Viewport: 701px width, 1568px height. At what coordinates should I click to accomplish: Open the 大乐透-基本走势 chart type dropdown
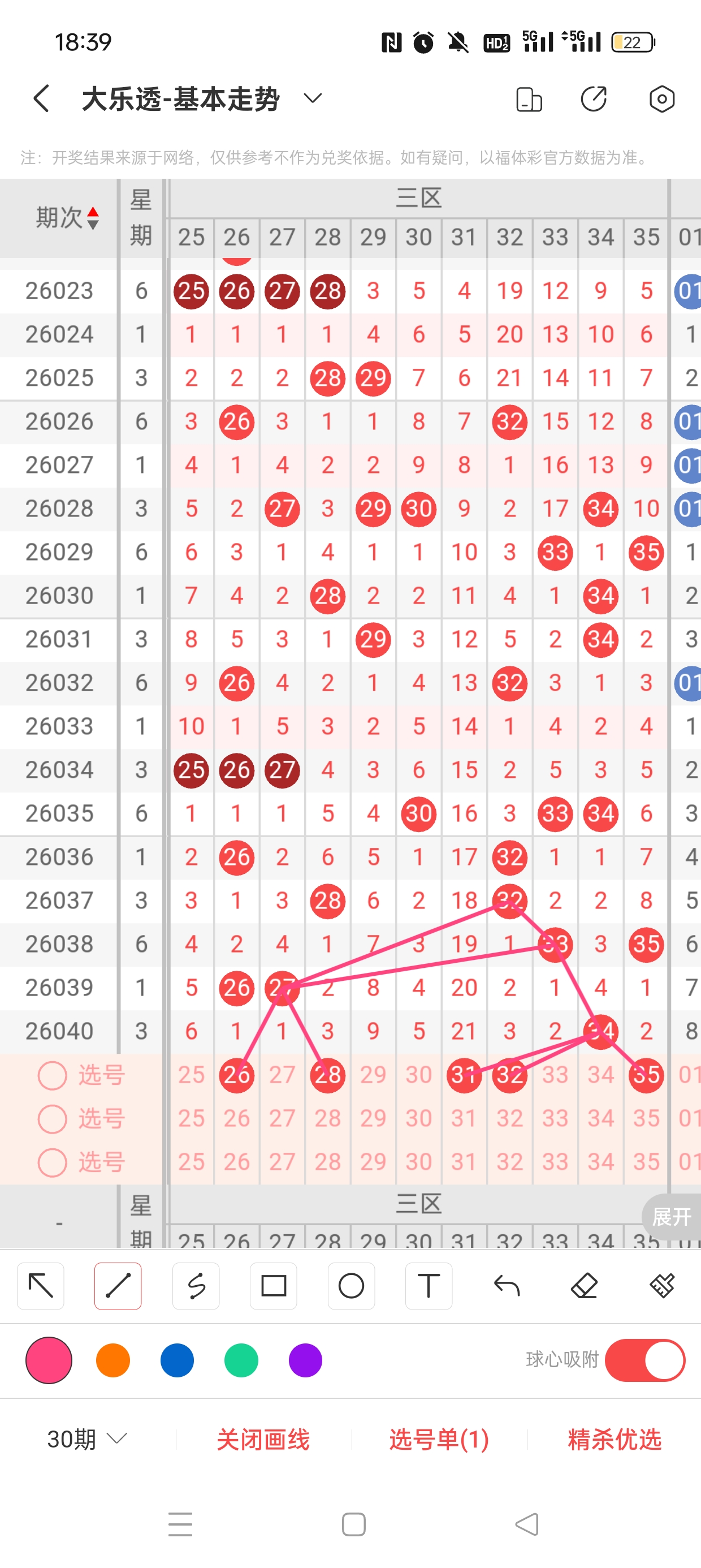[x=313, y=98]
